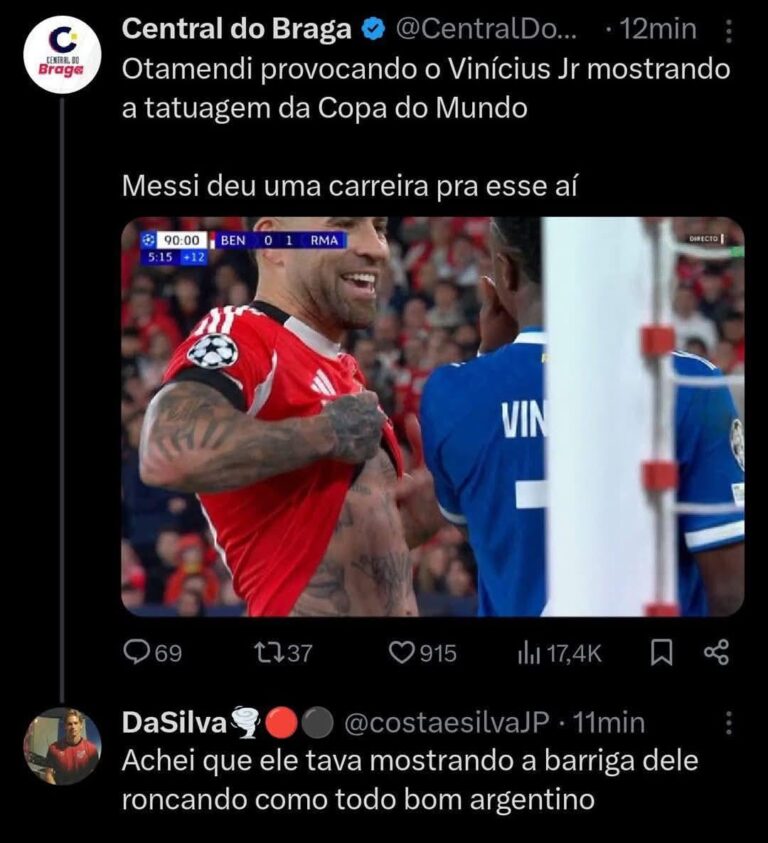
Task: Open the @costaesilvaJP handle
Action: [446, 722]
